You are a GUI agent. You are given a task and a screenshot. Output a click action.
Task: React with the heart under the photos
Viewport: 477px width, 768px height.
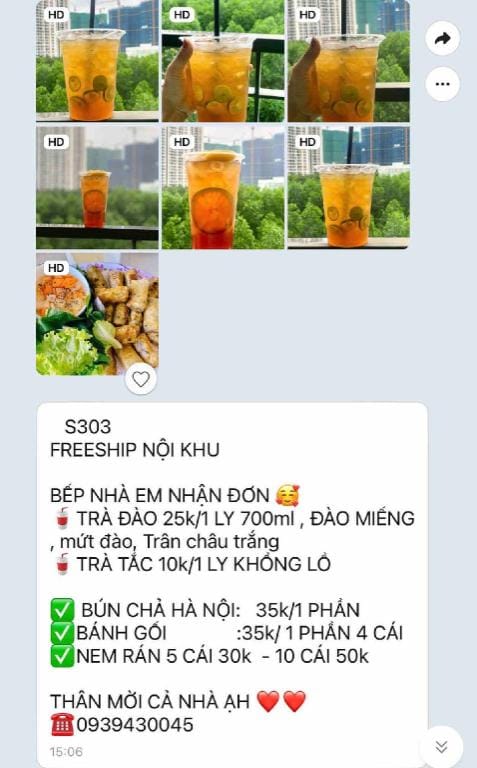[141, 379]
